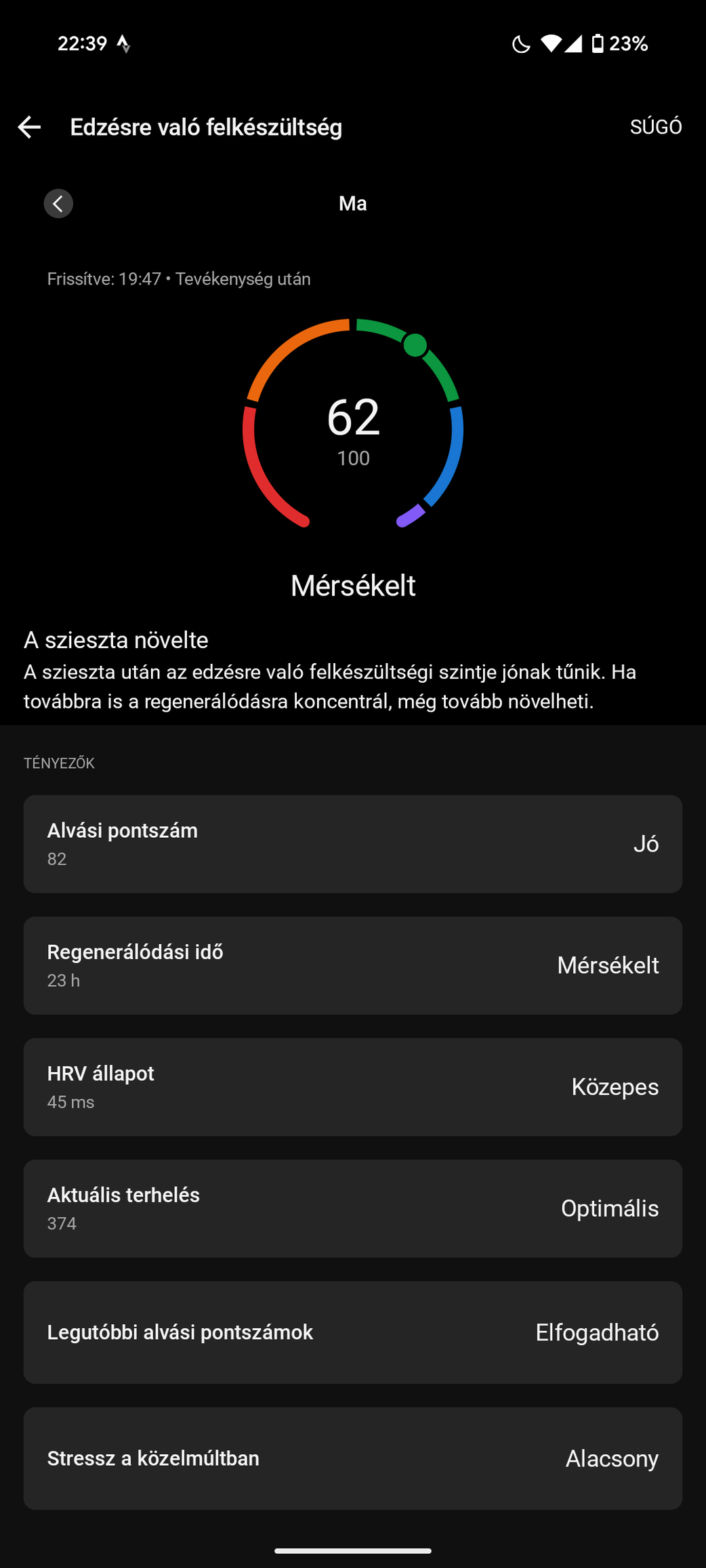Screen dimensions: 706x1568
Task: Show the previous day's readiness
Action: click(58, 203)
